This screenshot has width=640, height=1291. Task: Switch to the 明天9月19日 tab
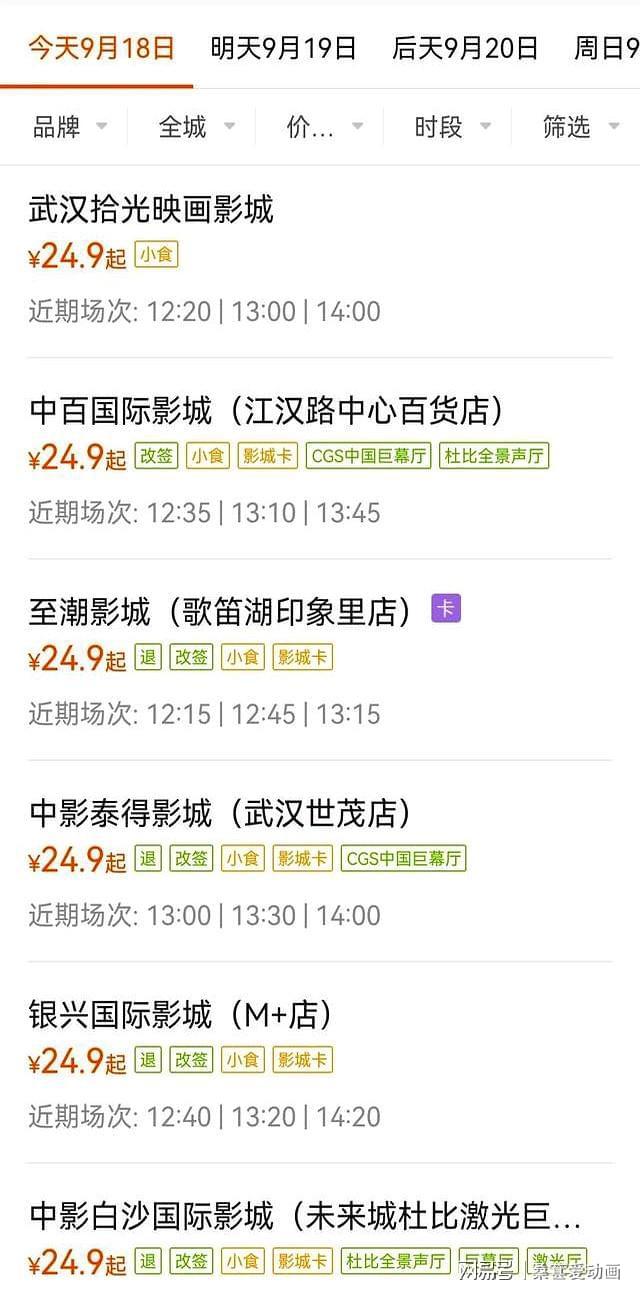[283, 47]
